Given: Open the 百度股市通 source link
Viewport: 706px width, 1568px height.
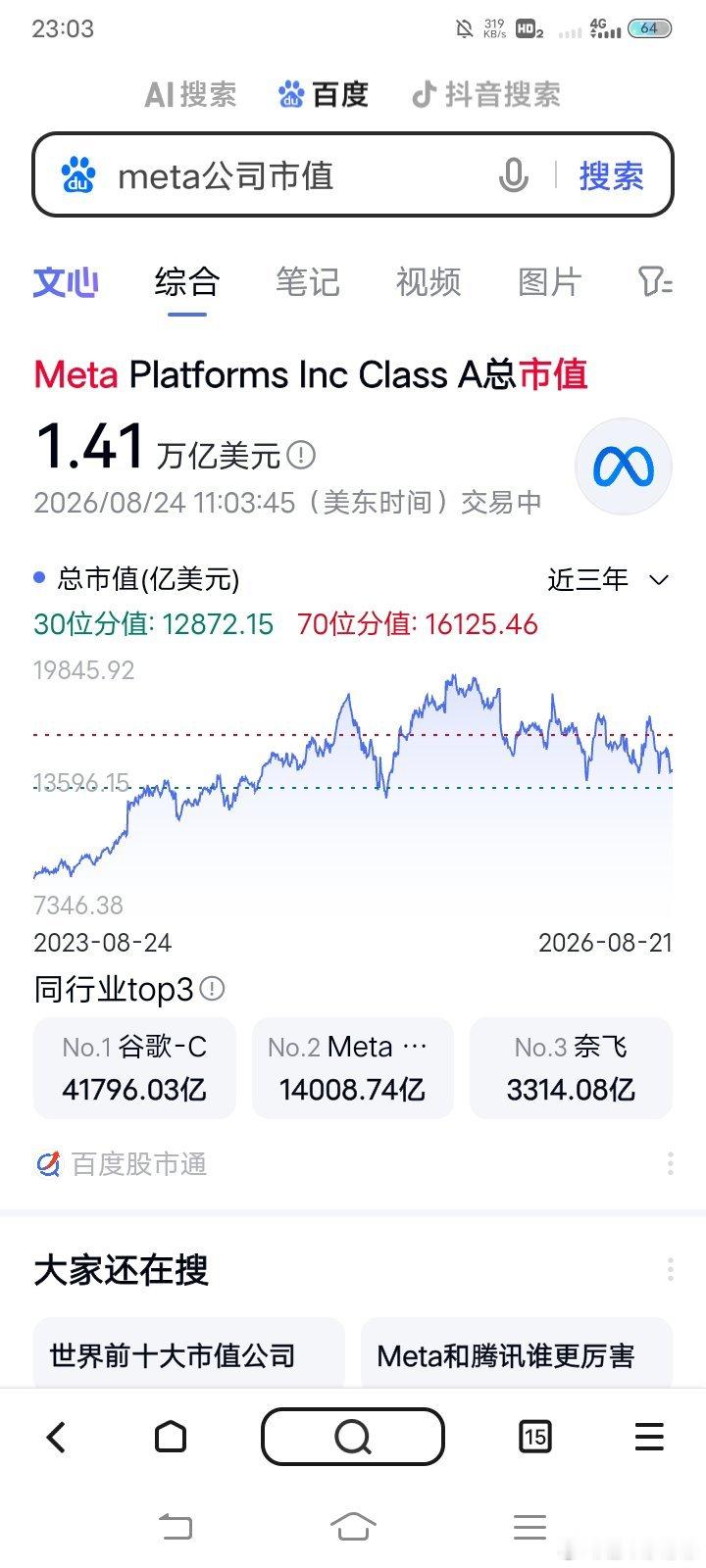Looking at the screenshot, I should [121, 1163].
